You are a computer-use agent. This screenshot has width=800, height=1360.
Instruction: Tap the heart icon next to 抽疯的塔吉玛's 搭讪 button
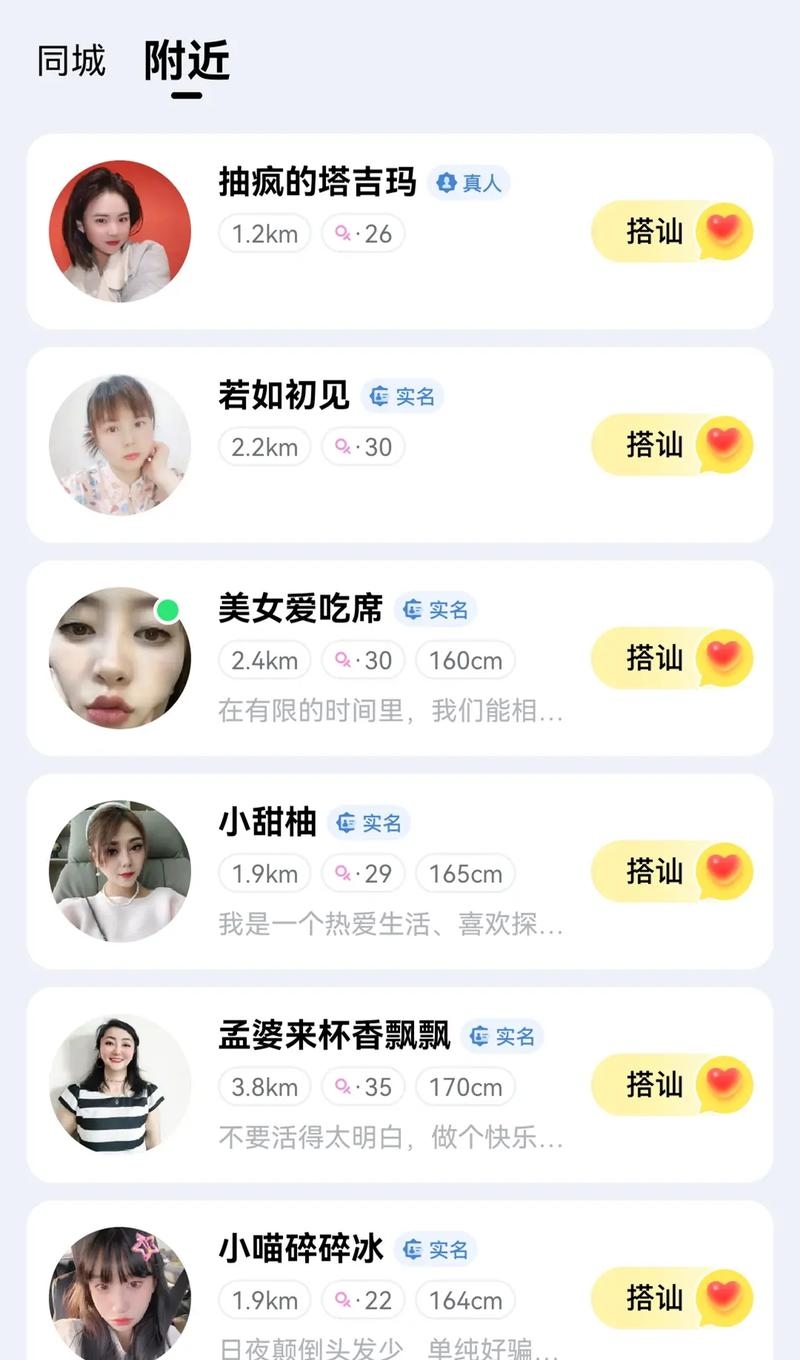722,231
